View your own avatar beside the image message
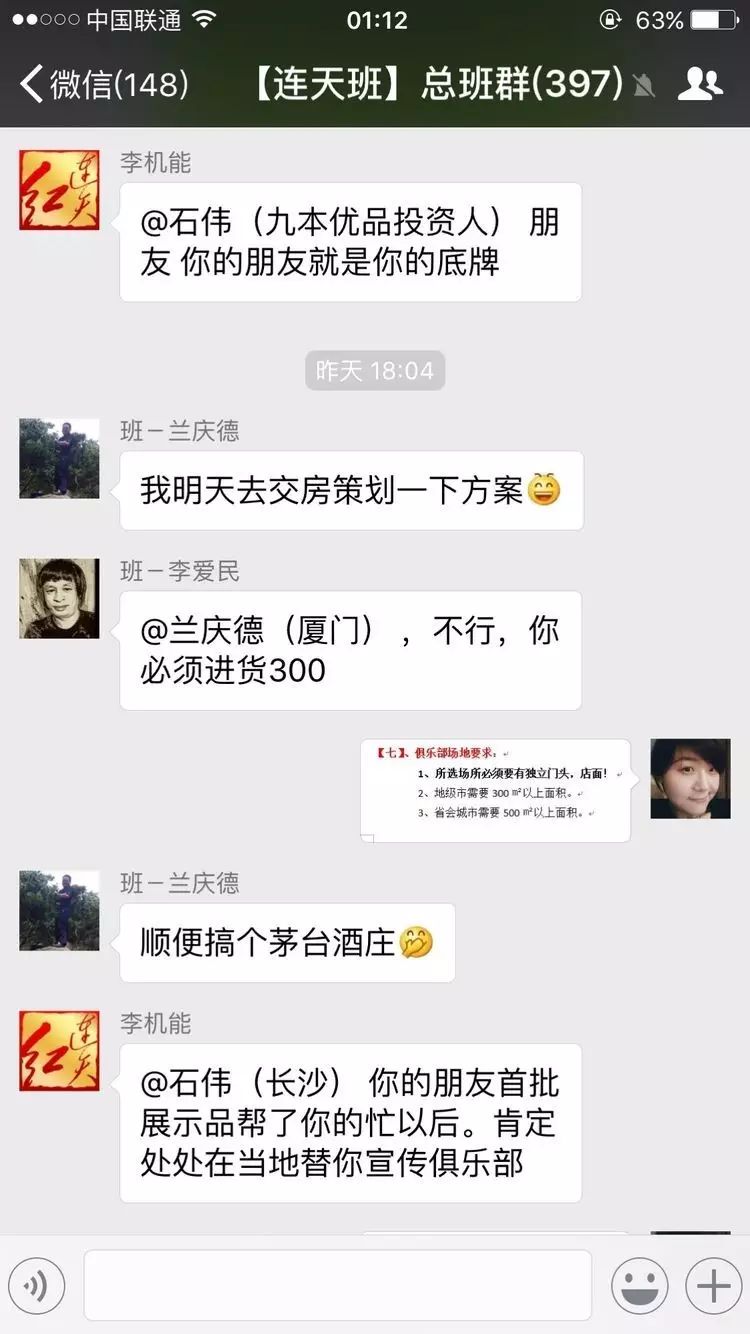The height and width of the screenshot is (1334, 750). pos(690,779)
